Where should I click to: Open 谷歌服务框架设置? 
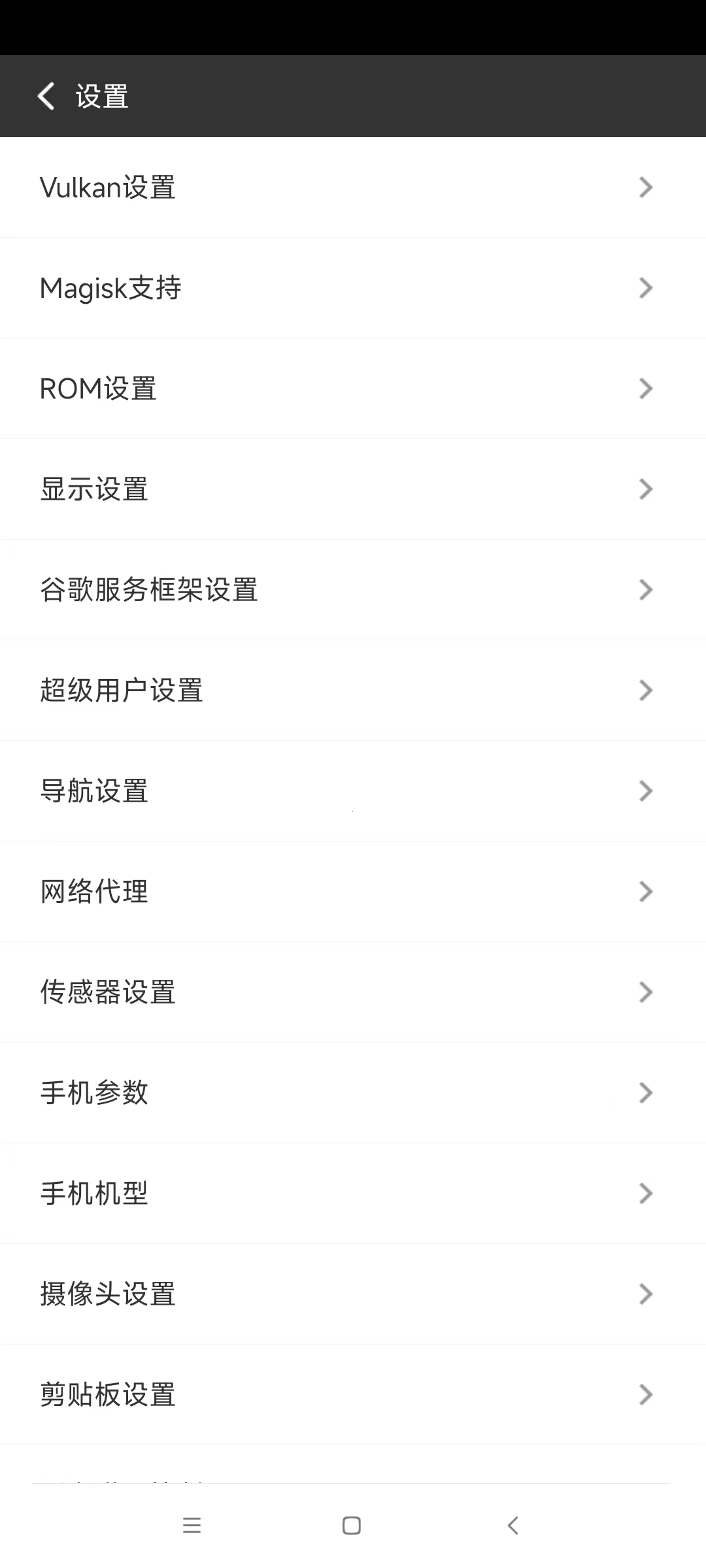[x=353, y=590]
